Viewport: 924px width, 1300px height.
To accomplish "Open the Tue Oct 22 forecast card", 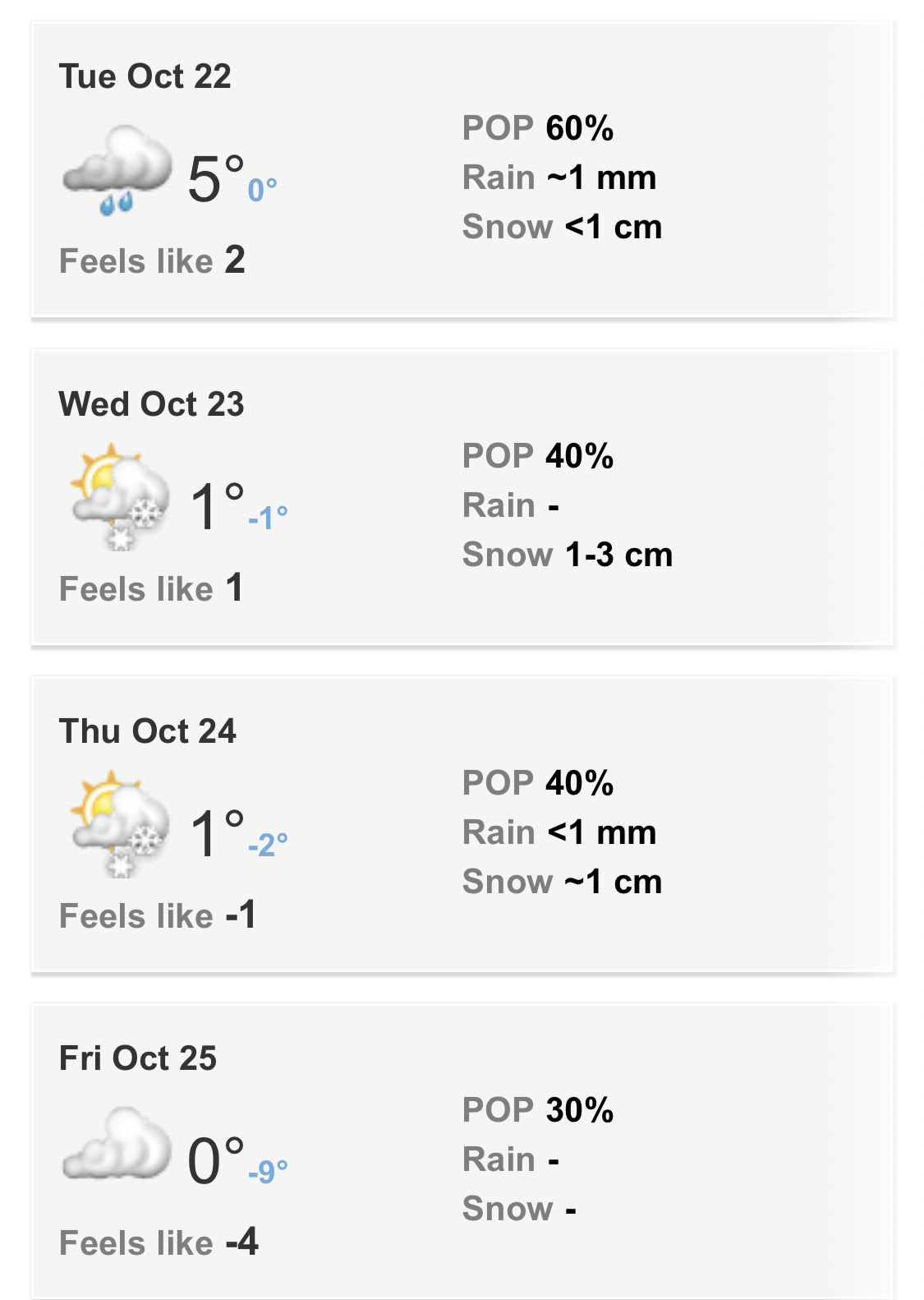I will pyautogui.click(x=462, y=169).
